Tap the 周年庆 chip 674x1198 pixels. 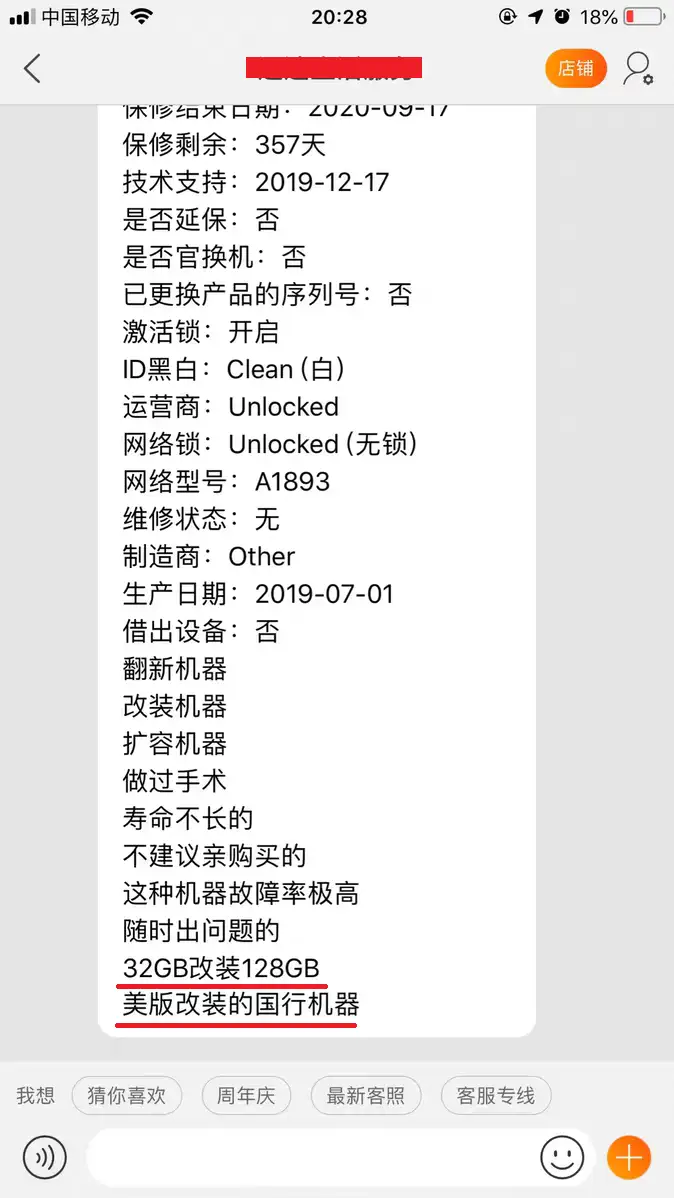pos(245,1096)
